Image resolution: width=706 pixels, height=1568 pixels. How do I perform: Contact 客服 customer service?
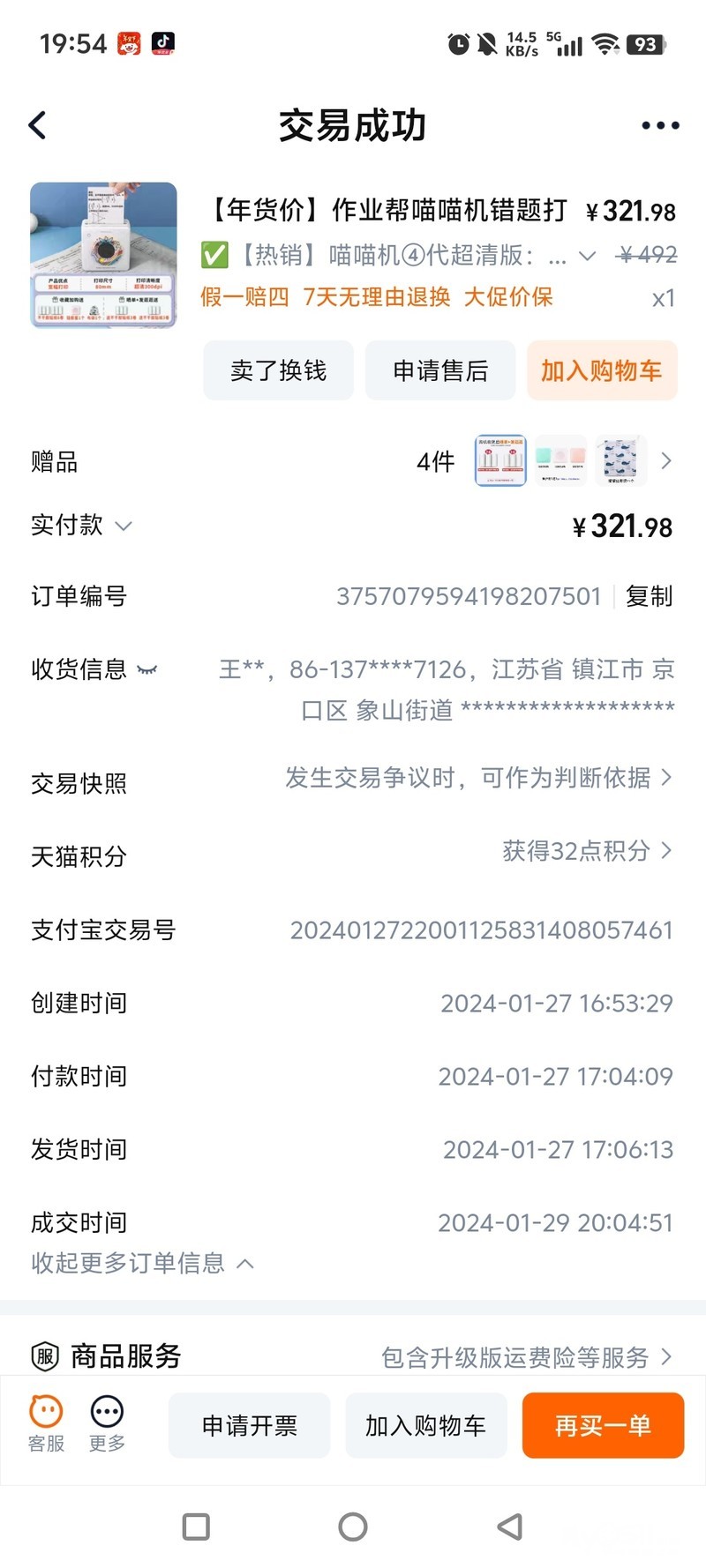tap(46, 1422)
